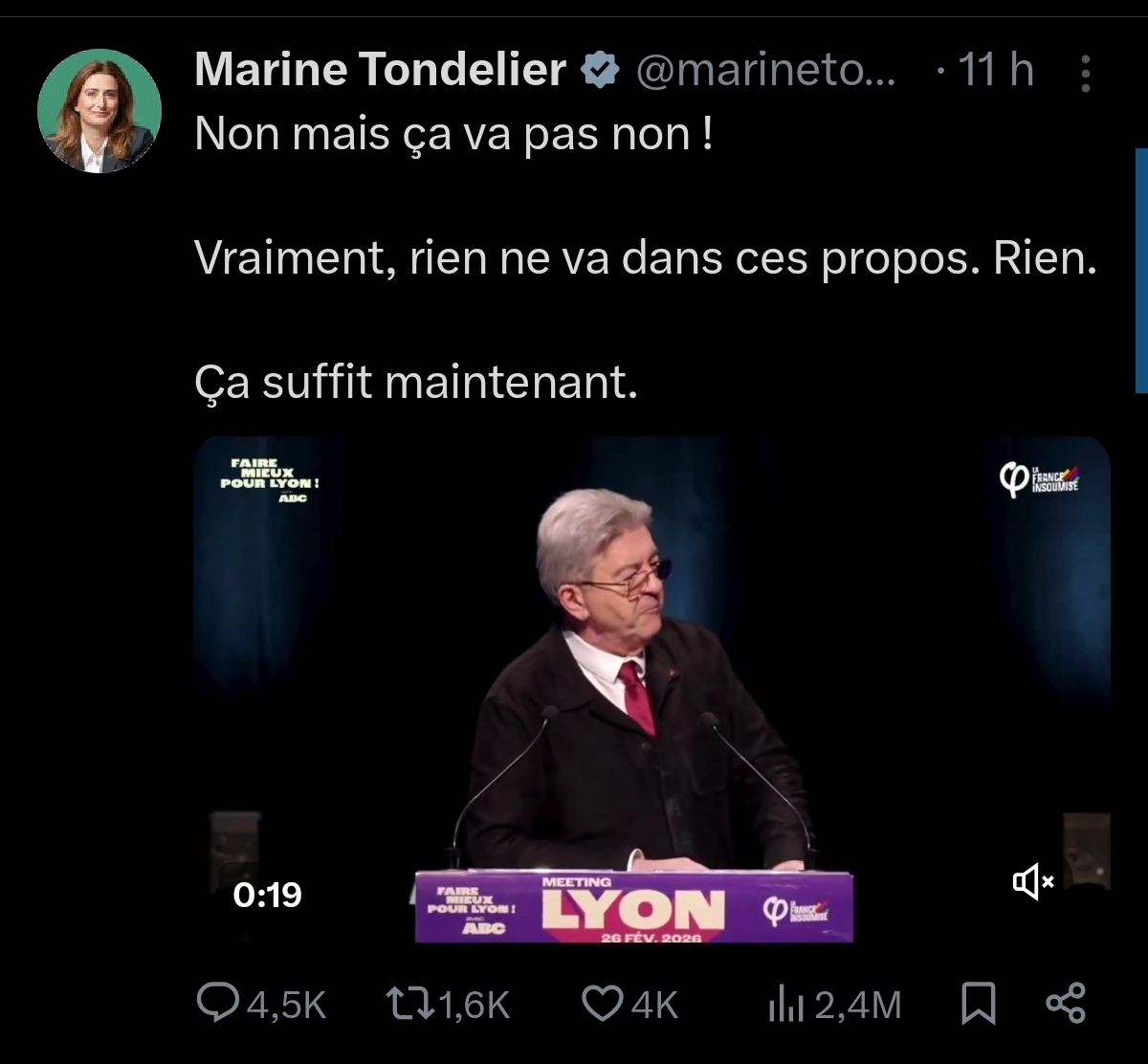Bookmark this tweet
This screenshot has width=1148, height=1064.
point(978,1004)
